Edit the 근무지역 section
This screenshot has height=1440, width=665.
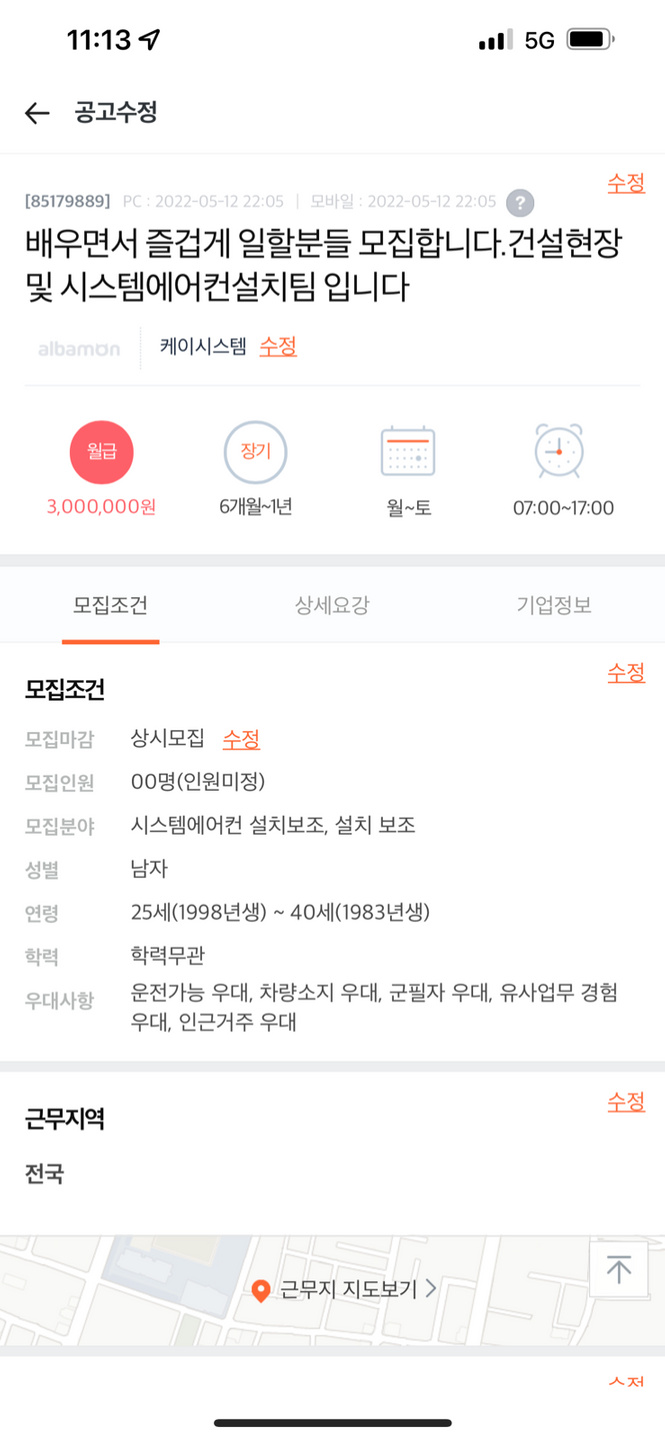click(x=626, y=1102)
